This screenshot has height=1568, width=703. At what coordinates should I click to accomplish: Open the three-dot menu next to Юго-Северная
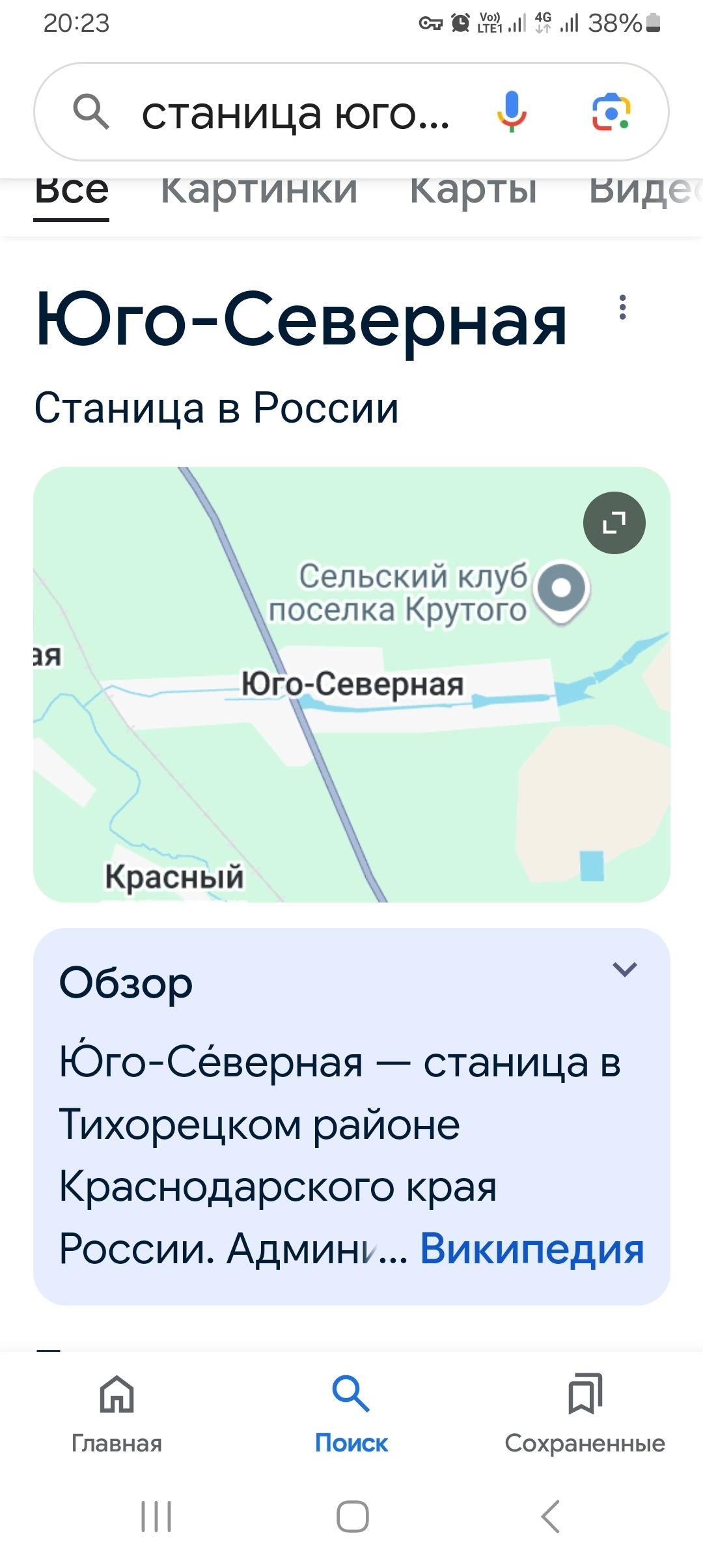pyautogui.click(x=623, y=307)
